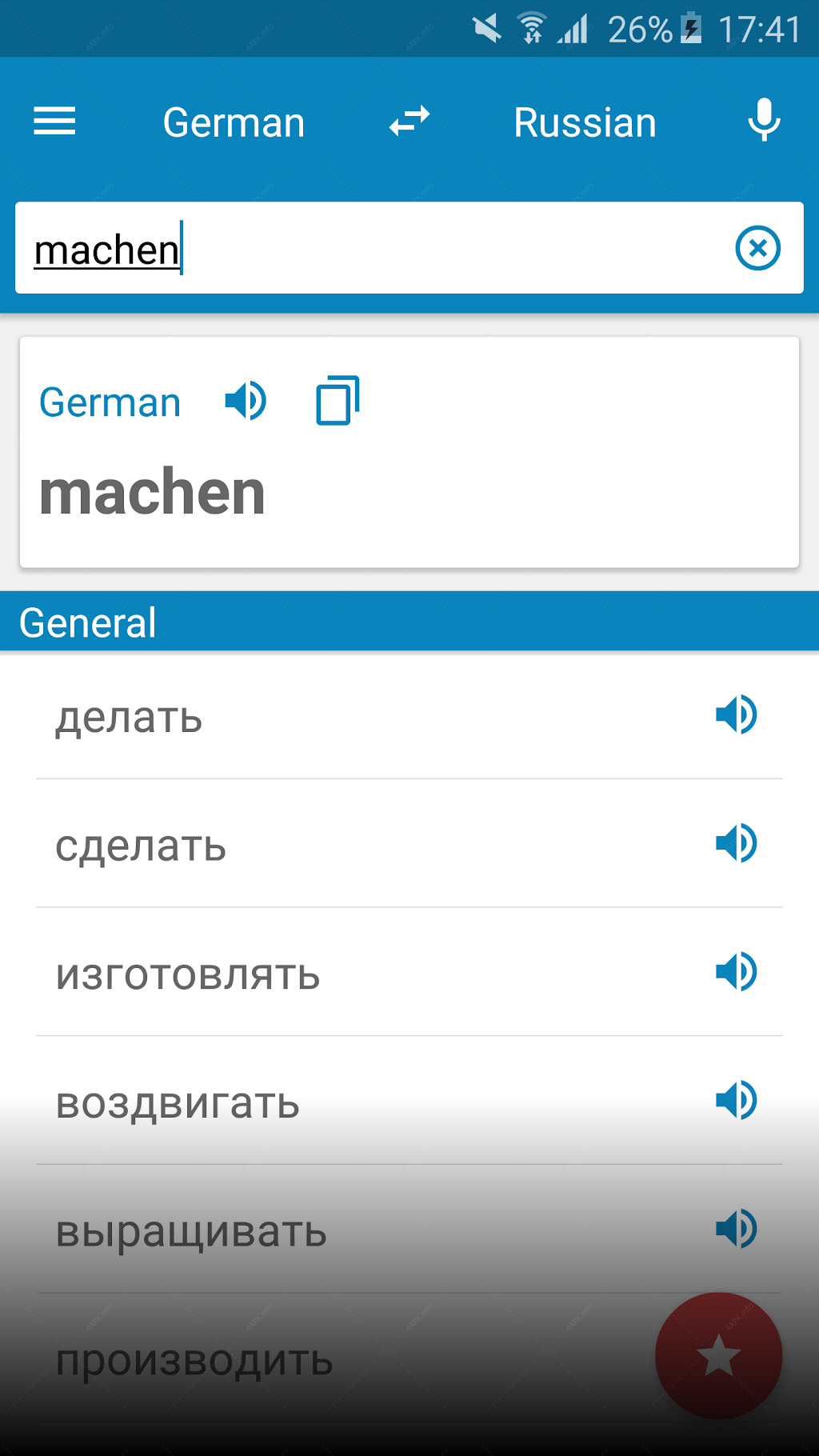Play audio for изготовлять
Image resolution: width=819 pixels, height=1456 pixels.
(736, 972)
